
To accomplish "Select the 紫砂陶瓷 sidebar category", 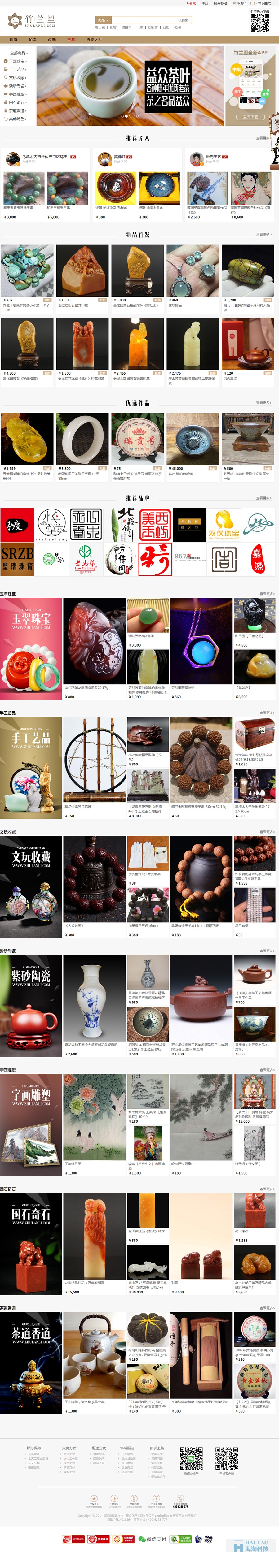I will (x=18, y=86).
